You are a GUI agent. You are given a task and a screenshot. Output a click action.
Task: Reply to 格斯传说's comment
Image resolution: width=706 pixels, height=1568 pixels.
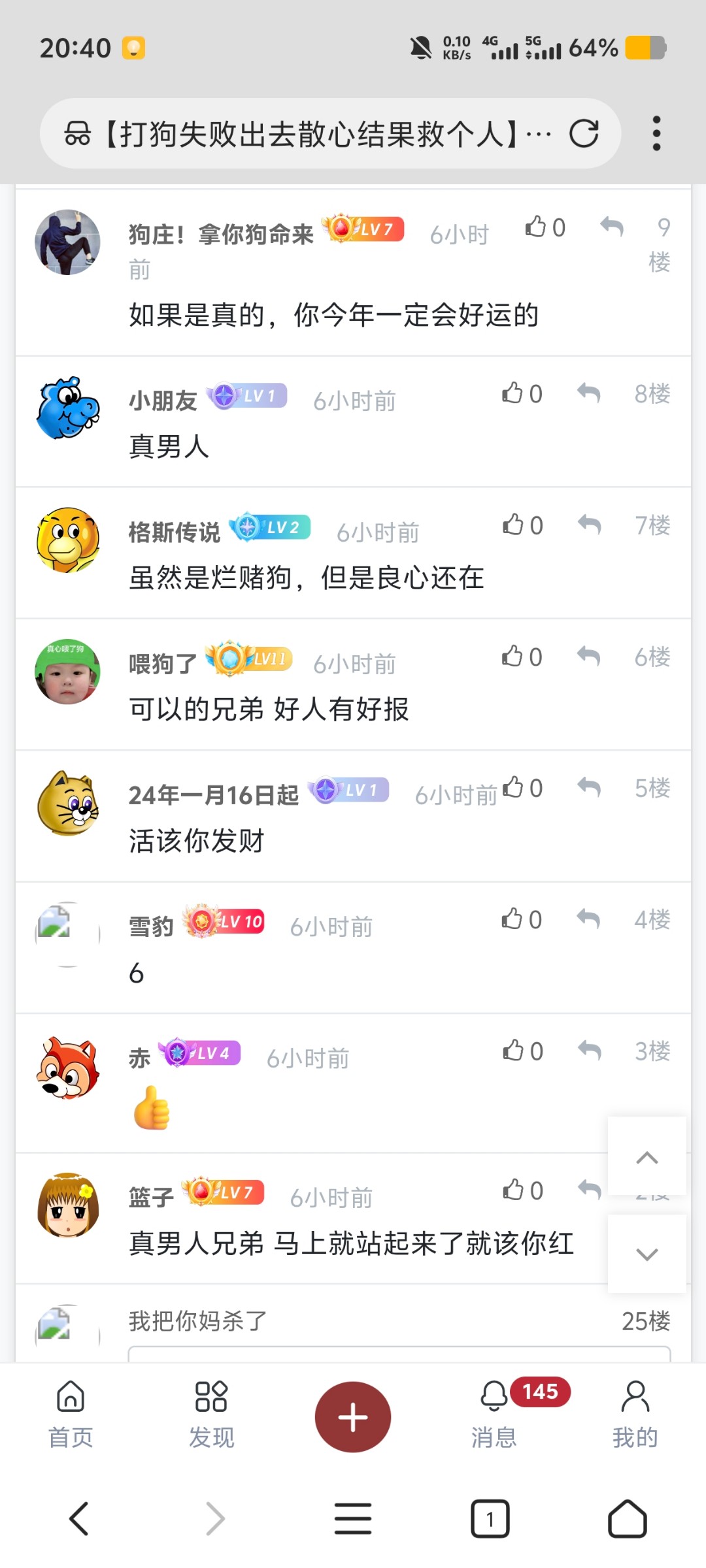tap(589, 525)
